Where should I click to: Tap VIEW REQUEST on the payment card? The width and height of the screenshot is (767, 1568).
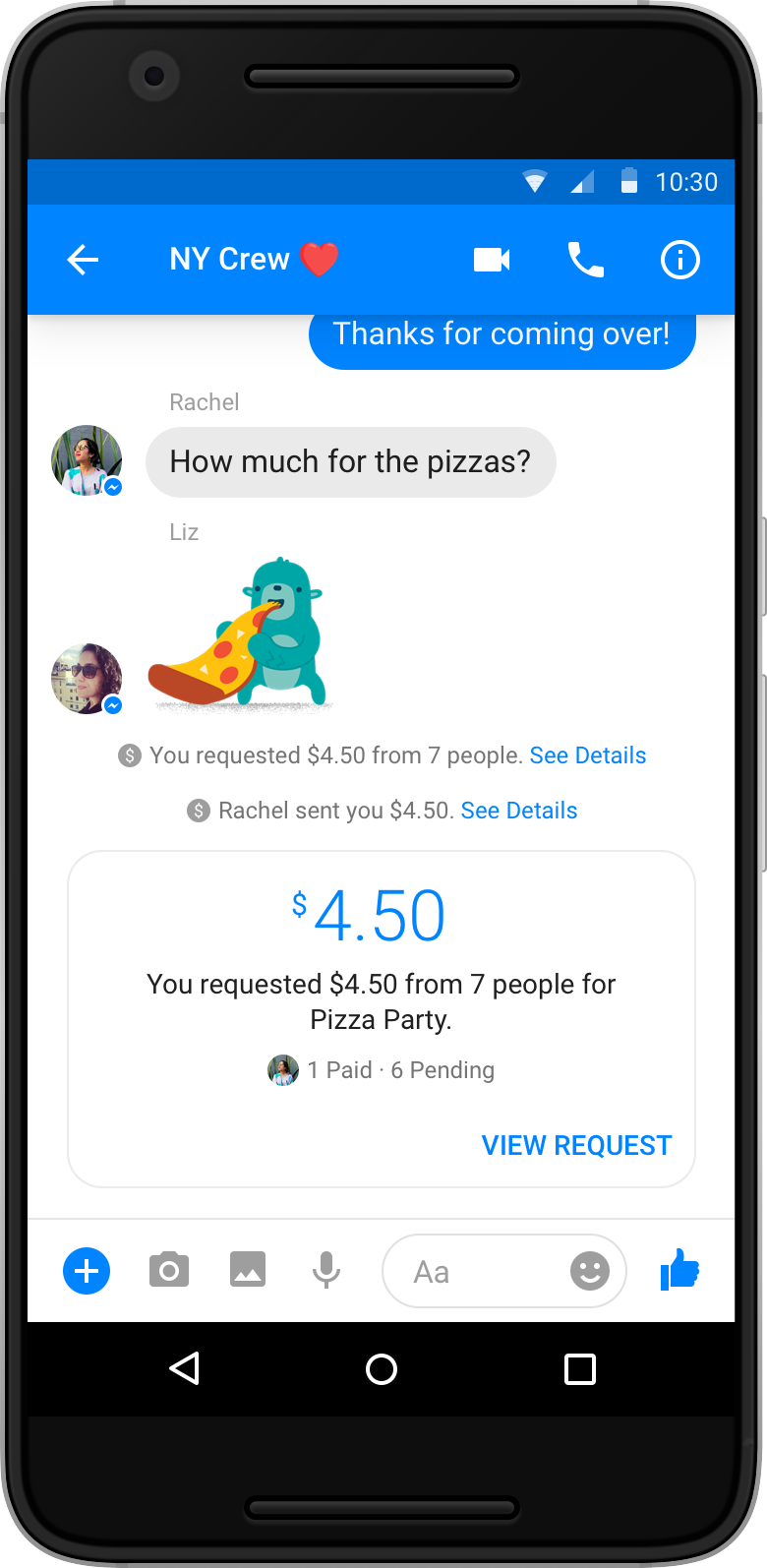[576, 1145]
